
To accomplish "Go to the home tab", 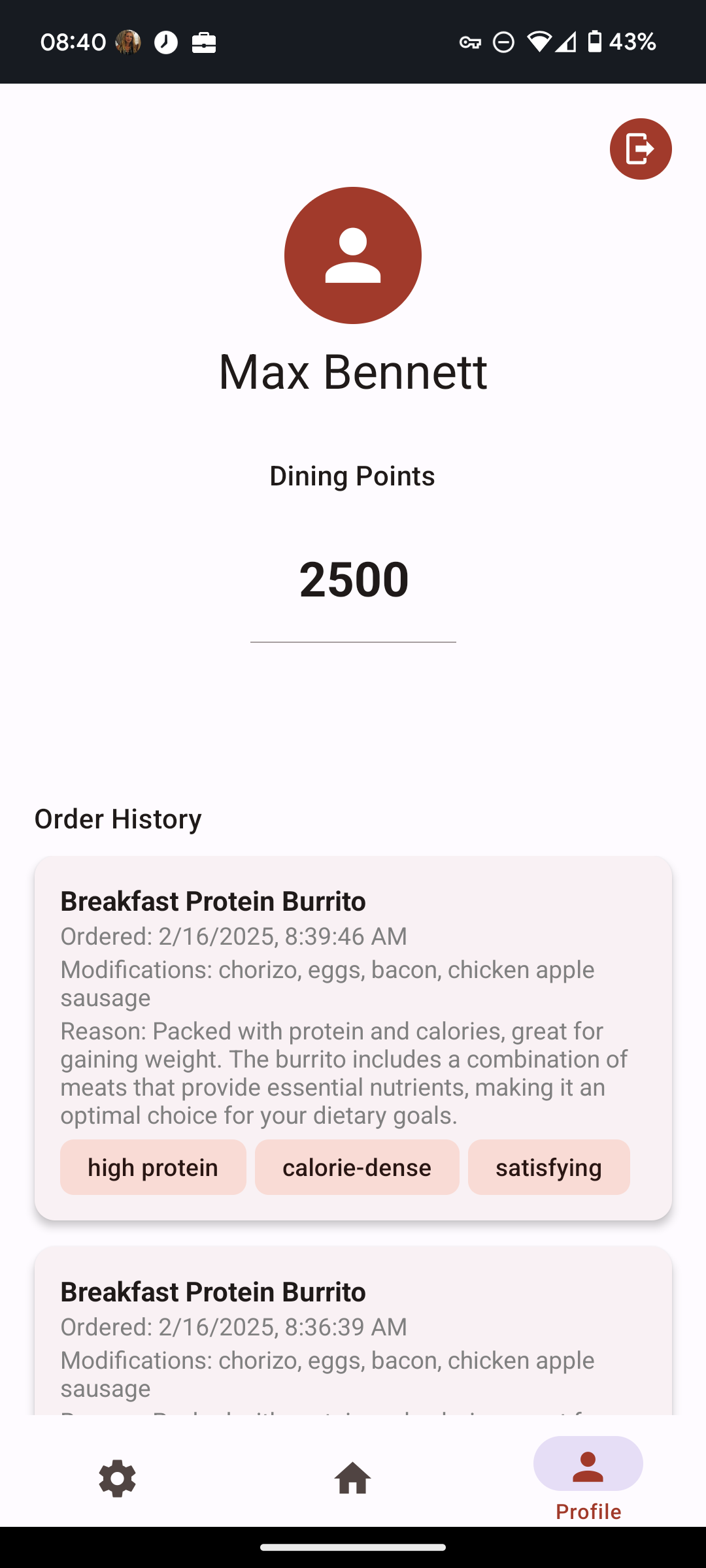I will pyautogui.click(x=353, y=1478).
